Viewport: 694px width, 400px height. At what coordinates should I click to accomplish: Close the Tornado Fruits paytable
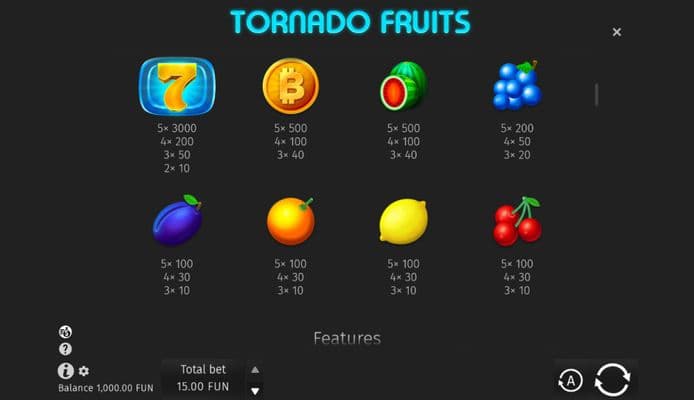(x=617, y=32)
